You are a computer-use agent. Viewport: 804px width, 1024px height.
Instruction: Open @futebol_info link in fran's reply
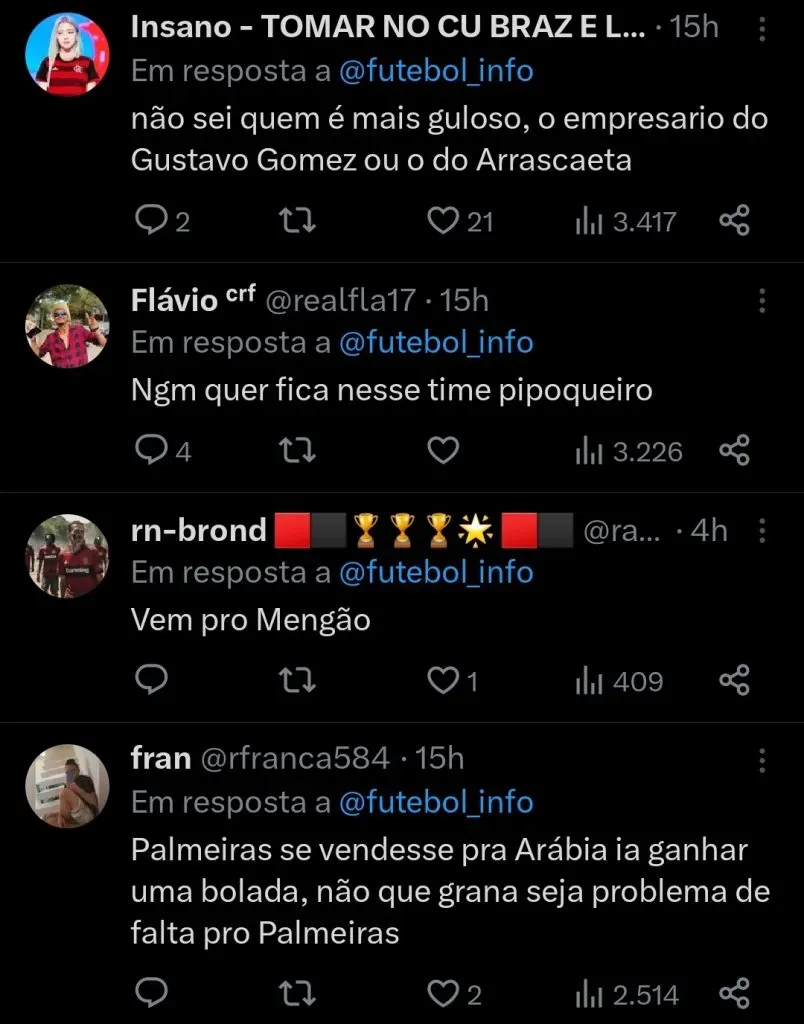tap(436, 802)
